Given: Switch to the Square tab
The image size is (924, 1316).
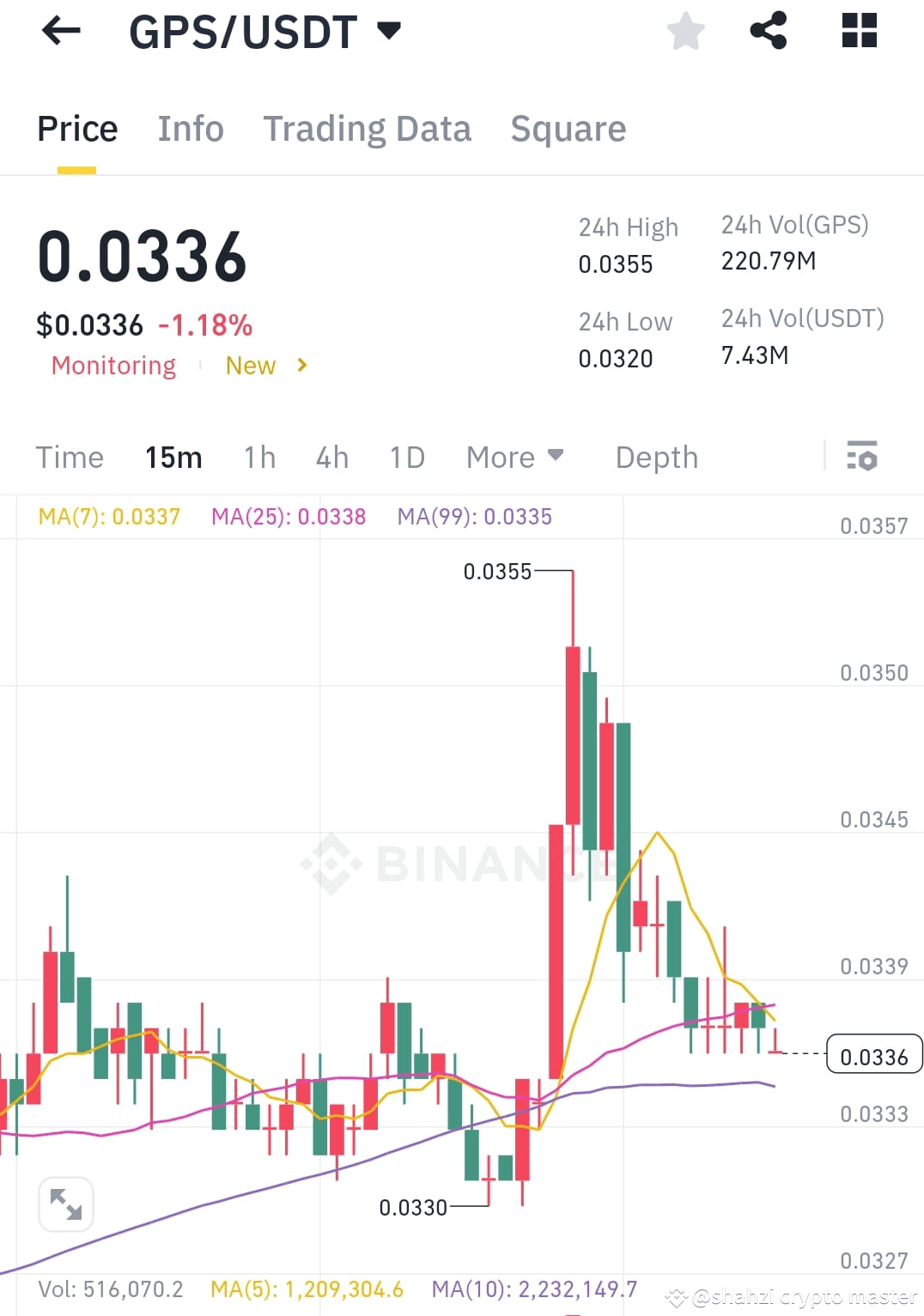Looking at the screenshot, I should click(568, 128).
